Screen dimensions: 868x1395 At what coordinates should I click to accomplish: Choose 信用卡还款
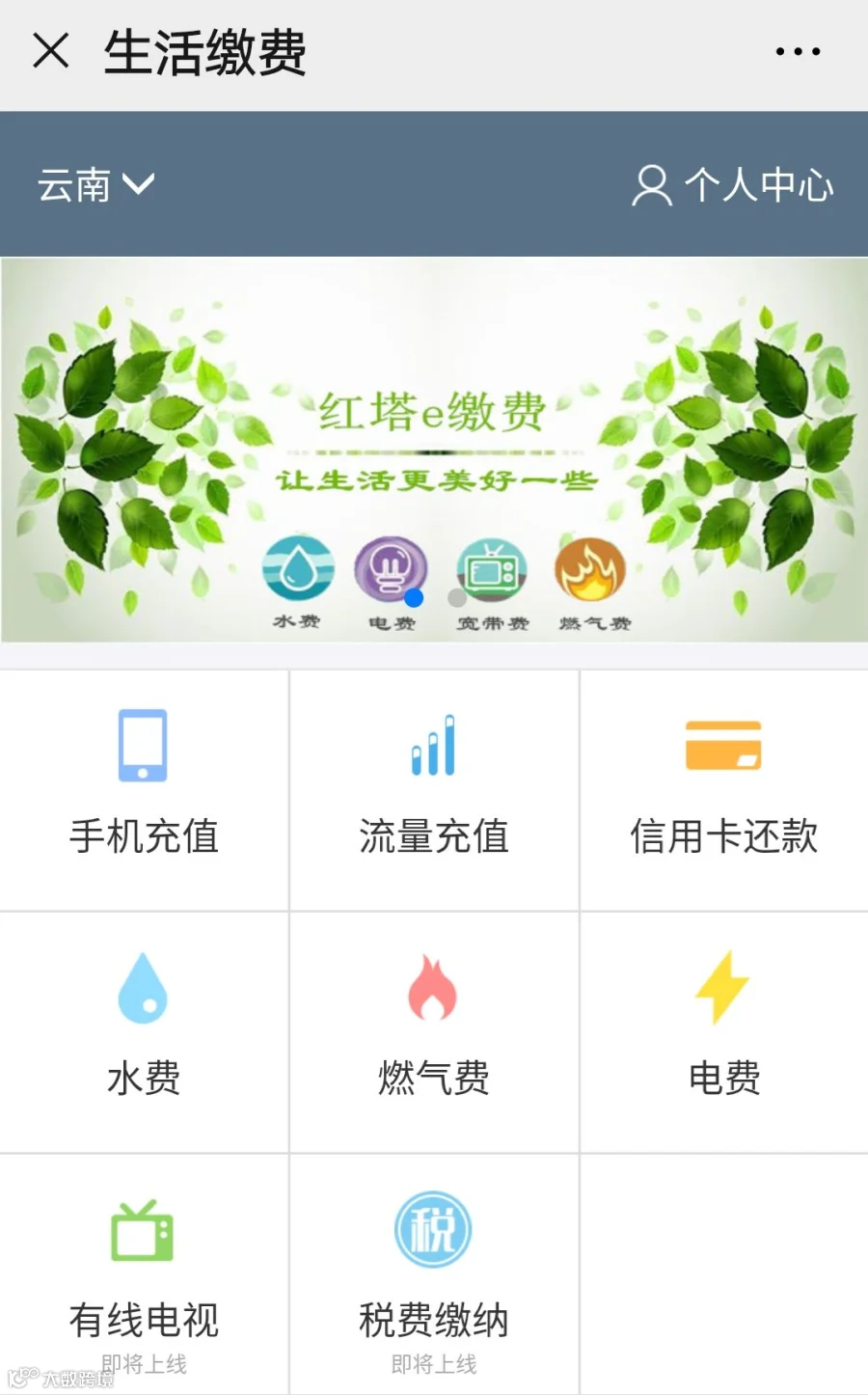coord(724,790)
